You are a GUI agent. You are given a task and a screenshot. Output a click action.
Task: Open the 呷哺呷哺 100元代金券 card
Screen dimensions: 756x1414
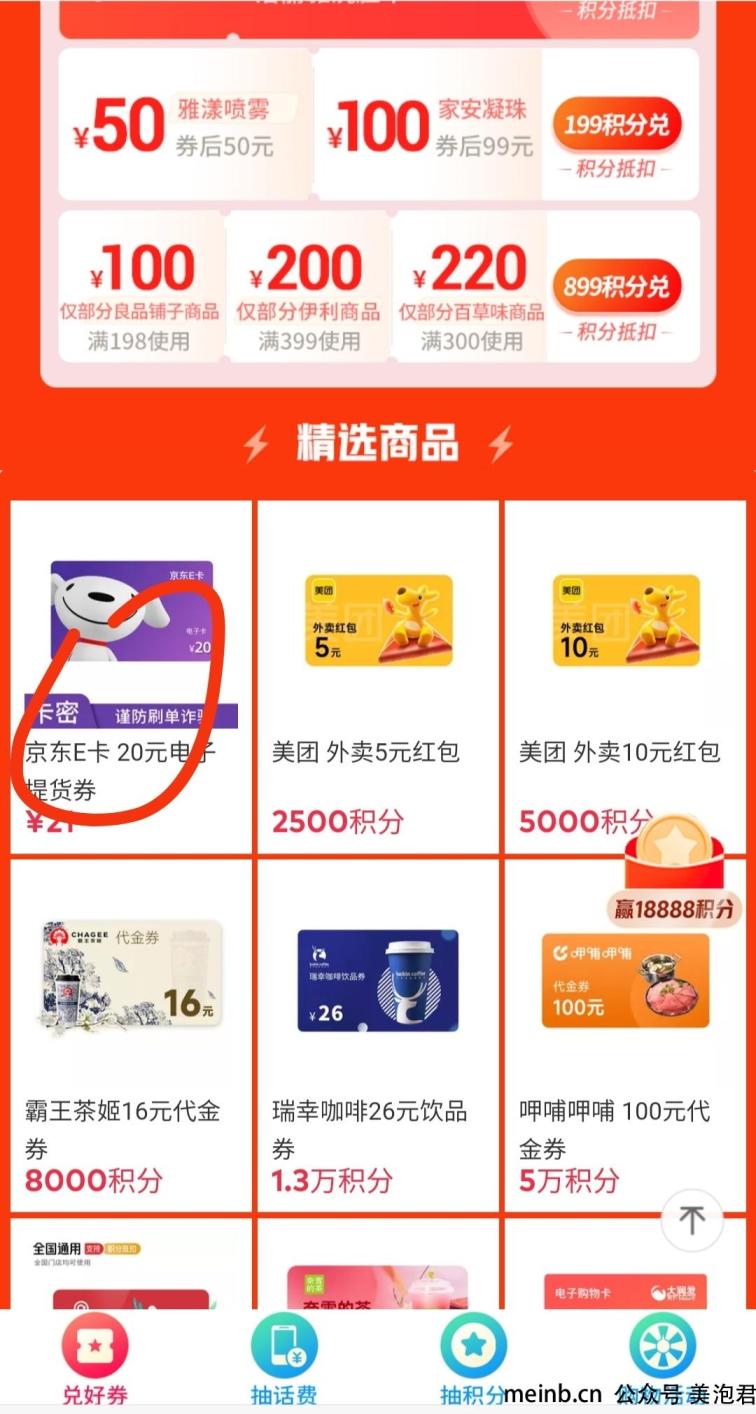pos(625,1035)
